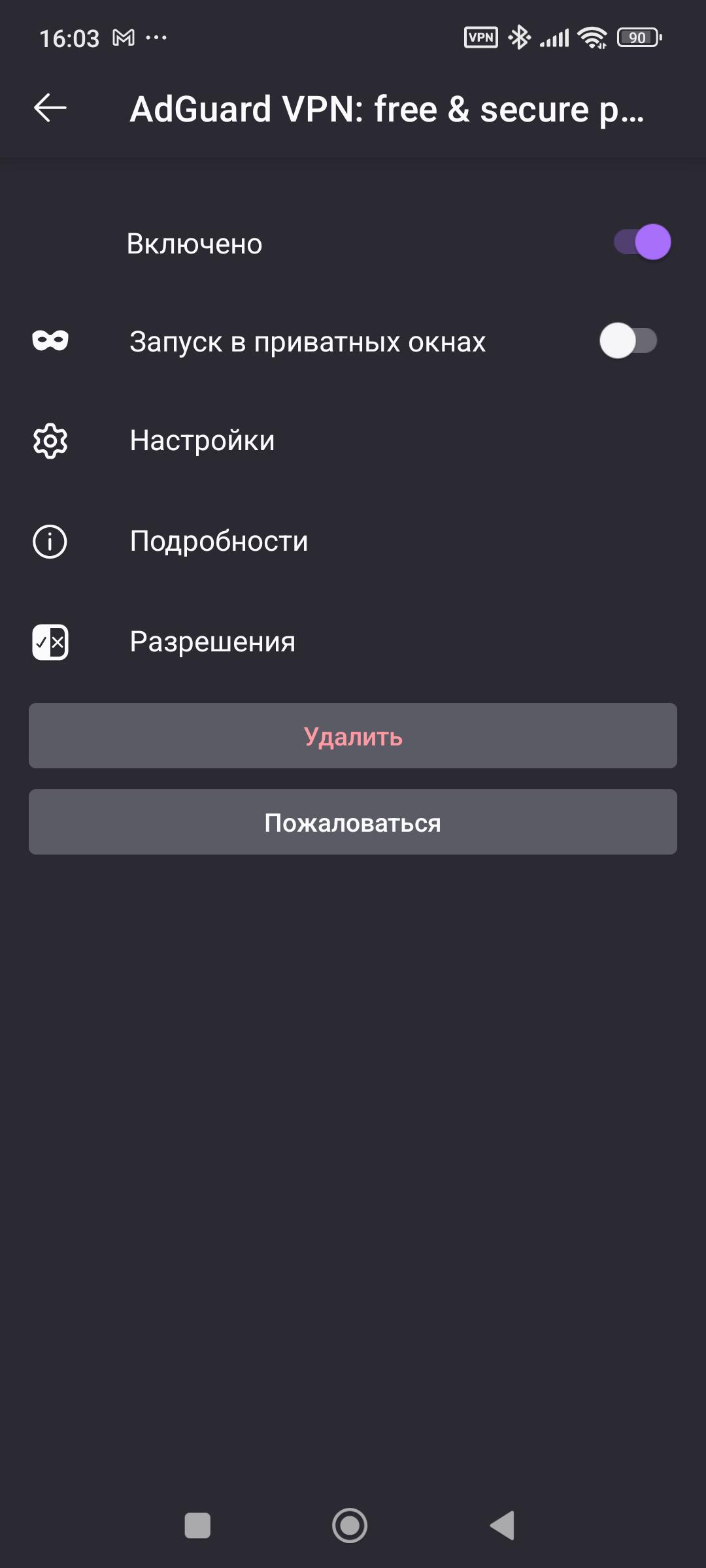The height and width of the screenshot is (1568, 706).
Task: Open the Настройки row
Action: (202, 441)
